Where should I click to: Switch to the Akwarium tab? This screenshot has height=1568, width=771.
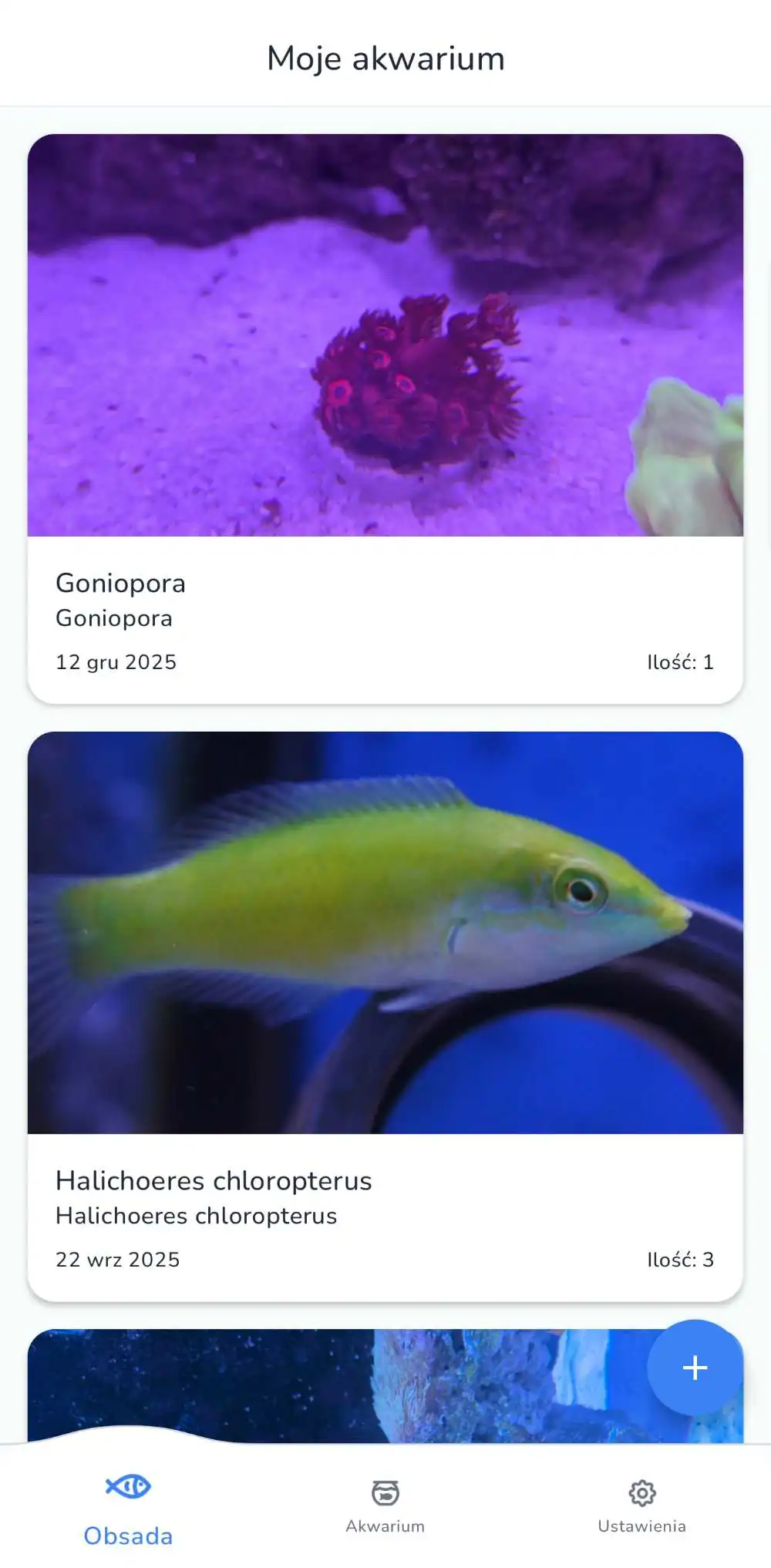[x=385, y=1506]
